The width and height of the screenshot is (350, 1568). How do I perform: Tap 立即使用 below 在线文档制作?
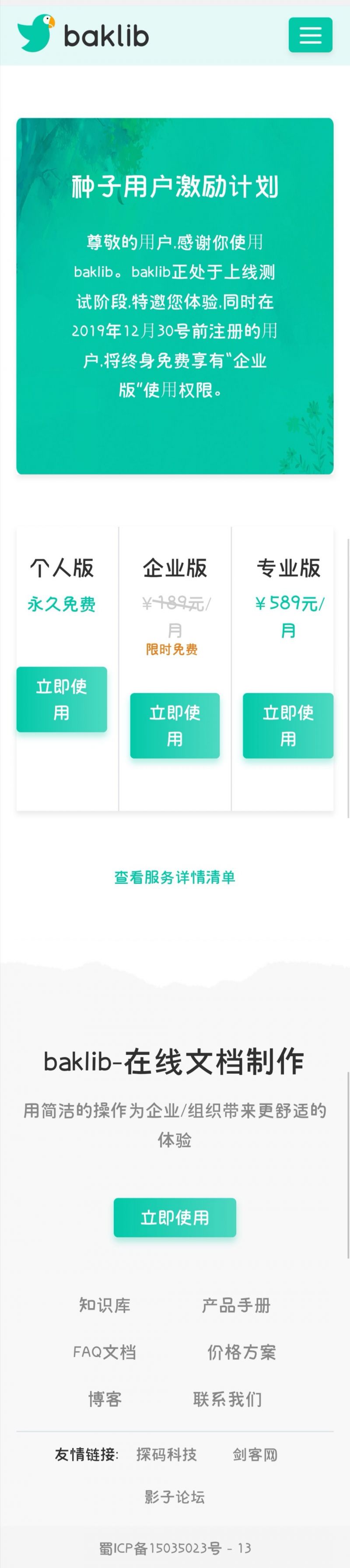tap(175, 1217)
